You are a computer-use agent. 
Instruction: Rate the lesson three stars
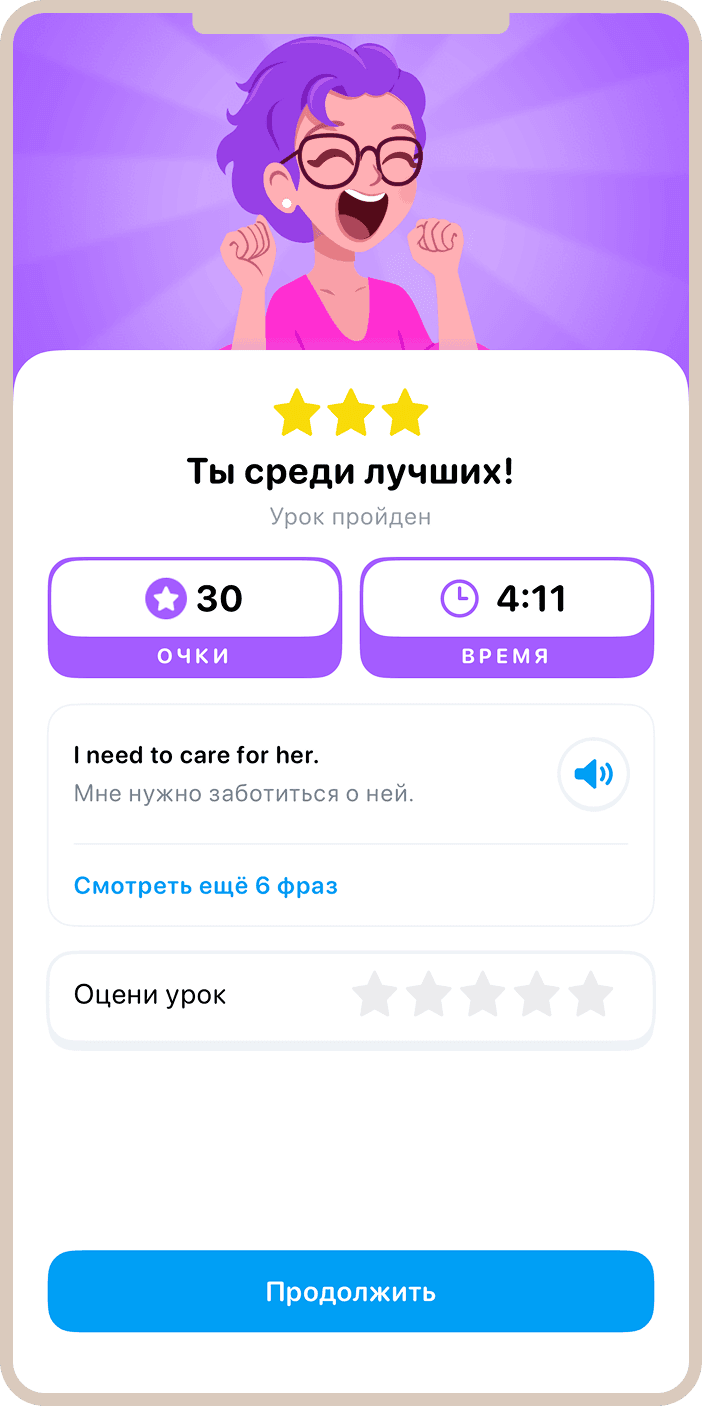pyautogui.click(x=483, y=995)
